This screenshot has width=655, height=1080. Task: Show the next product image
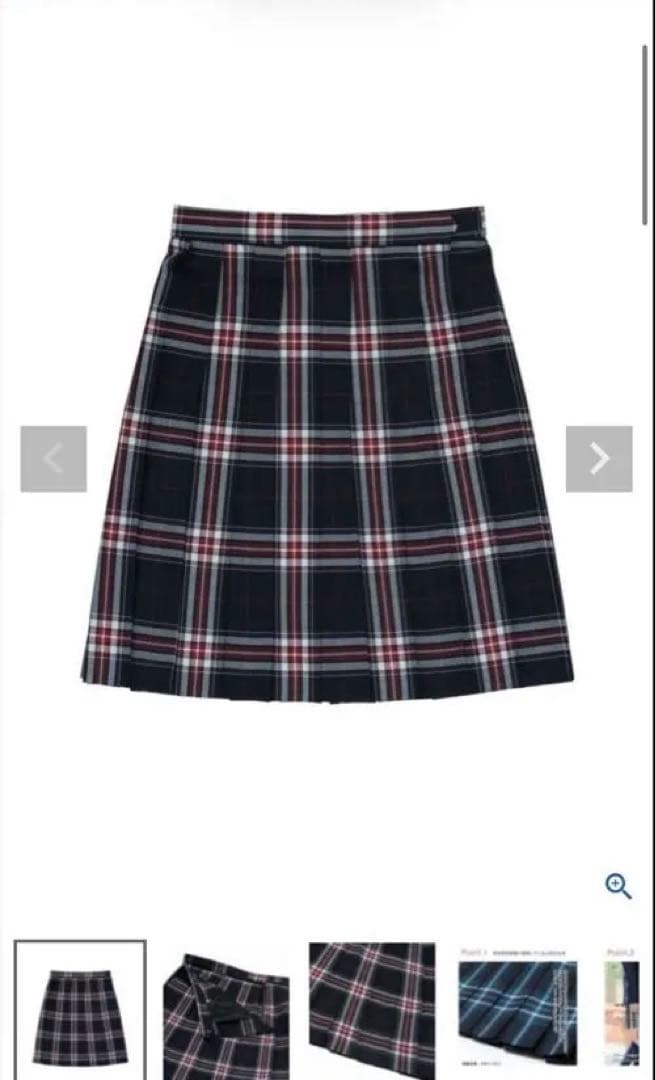pos(598,459)
